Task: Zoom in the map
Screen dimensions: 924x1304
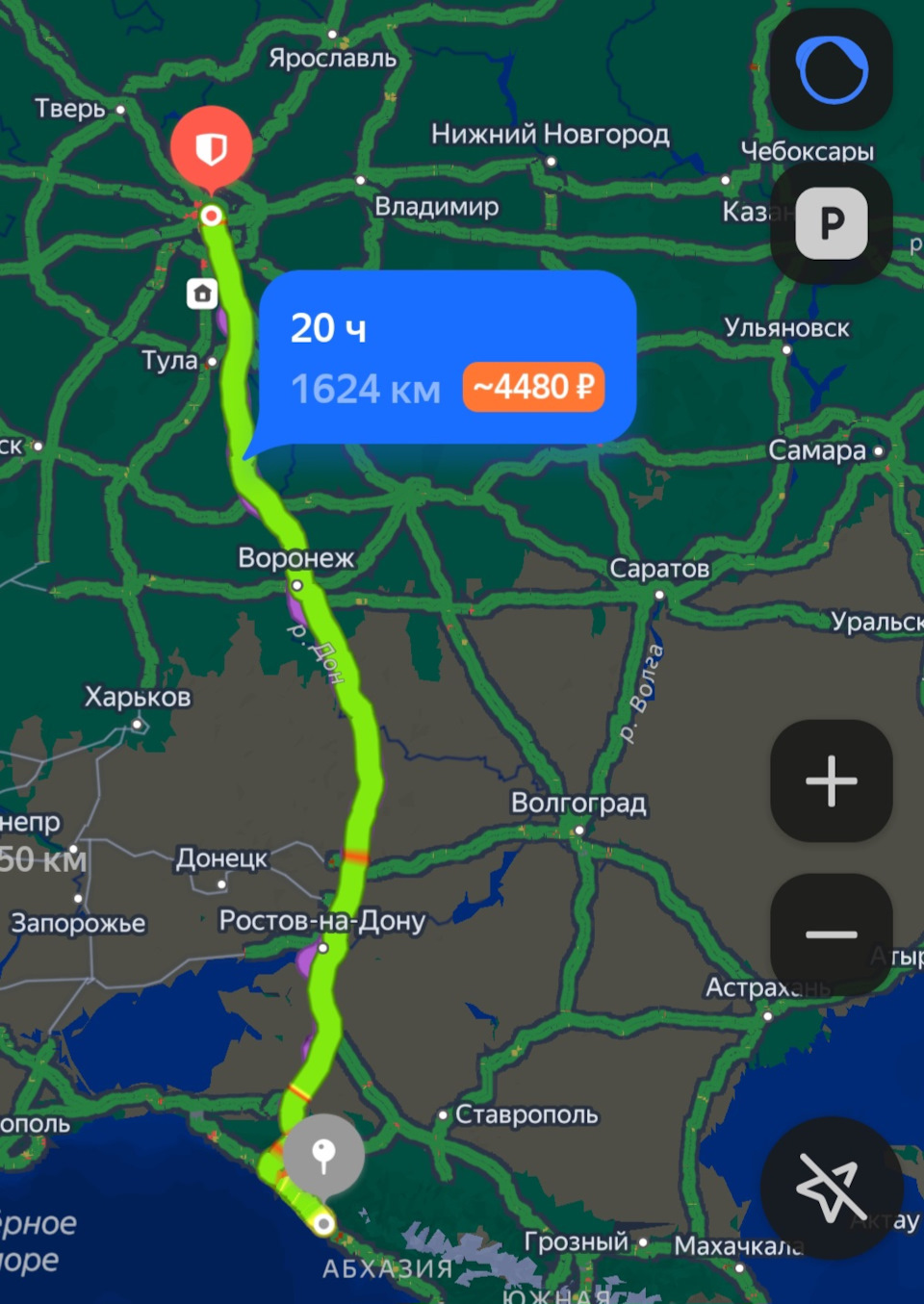Action: pos(832,780)
